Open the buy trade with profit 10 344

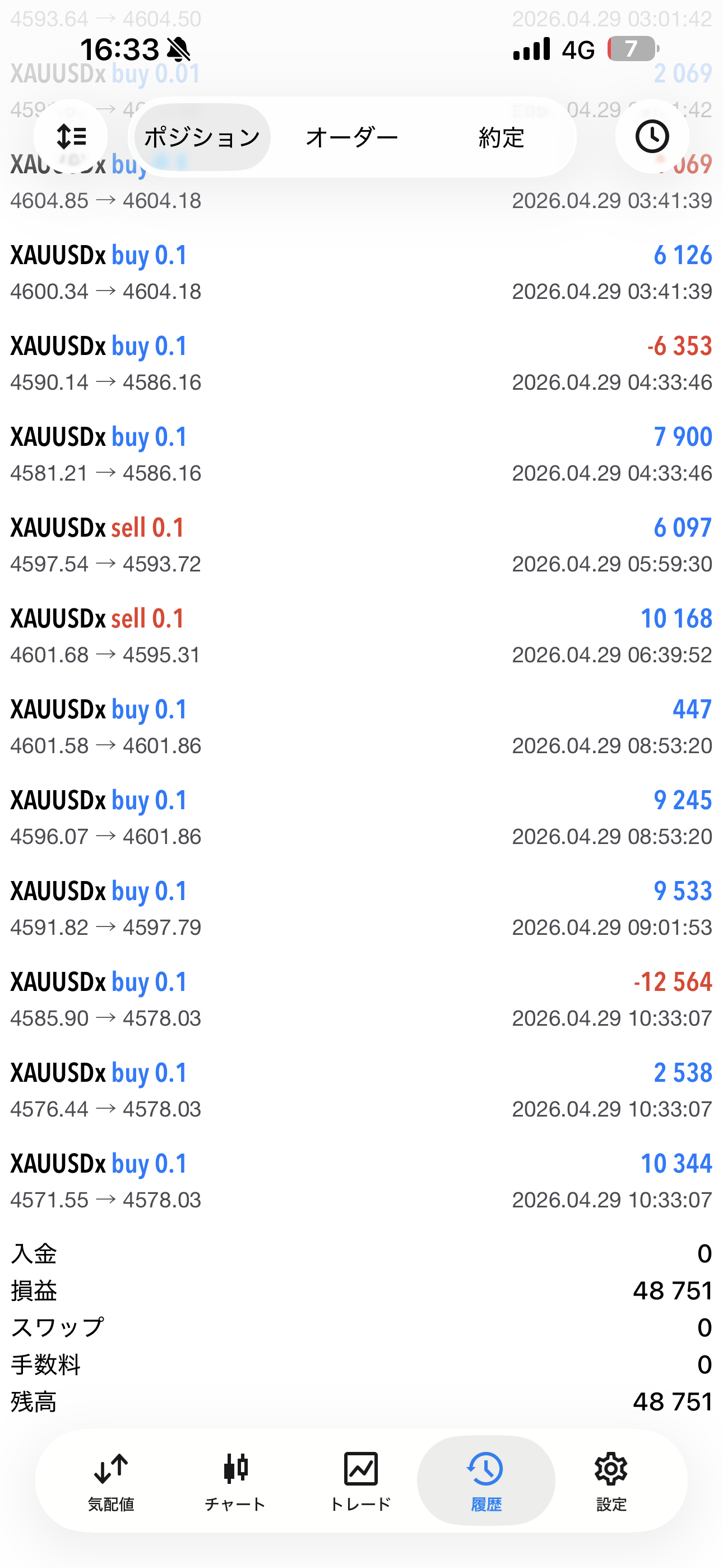coord(361,1181)
